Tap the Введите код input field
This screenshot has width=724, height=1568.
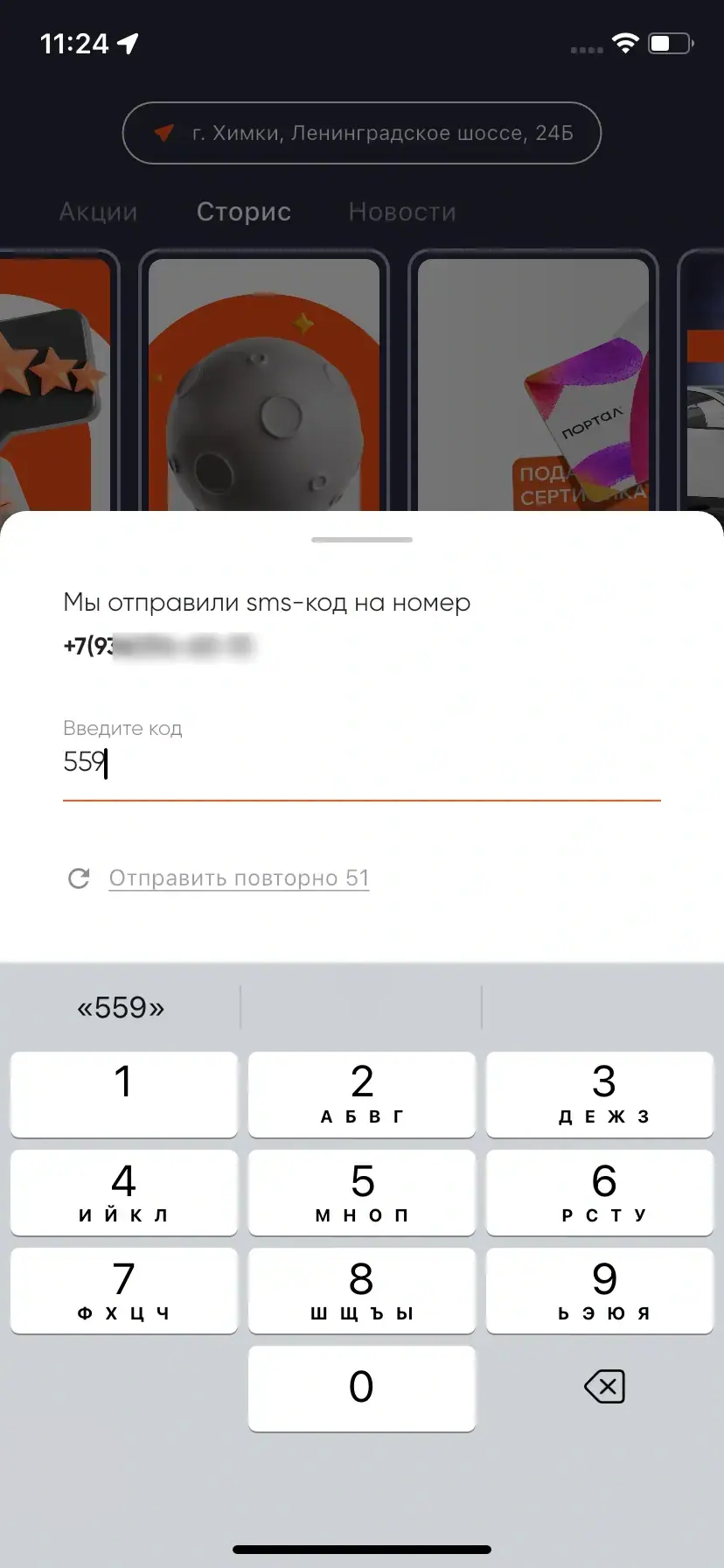tap(360, 762)
